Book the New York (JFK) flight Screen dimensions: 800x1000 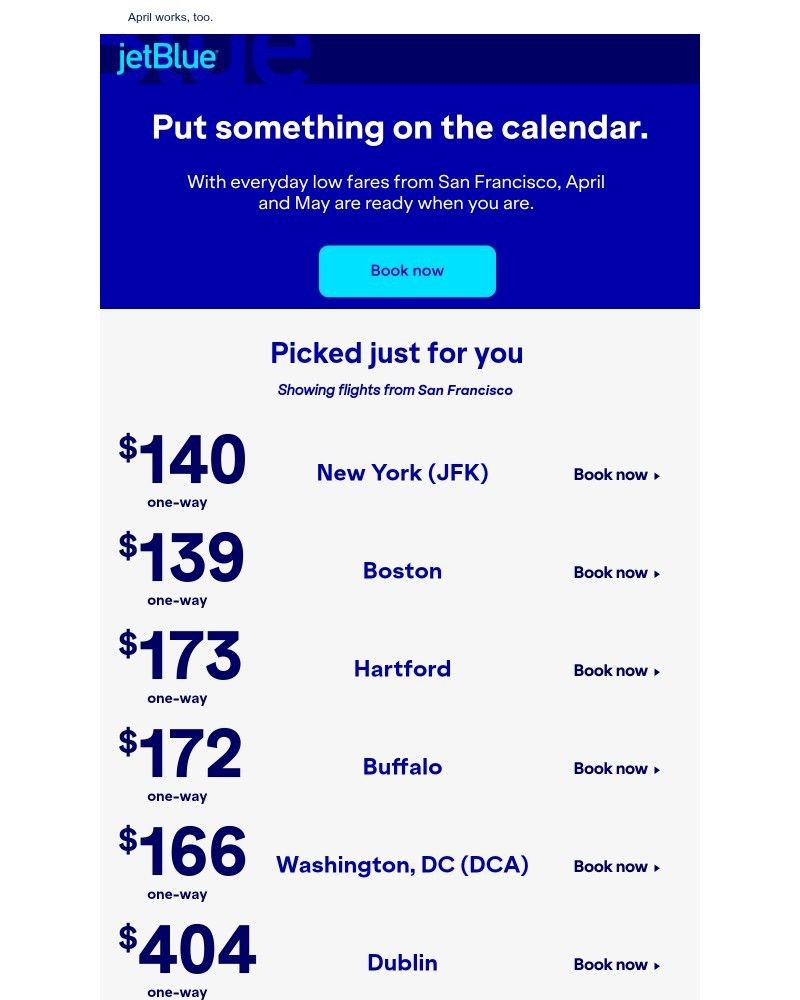point(402,473)
